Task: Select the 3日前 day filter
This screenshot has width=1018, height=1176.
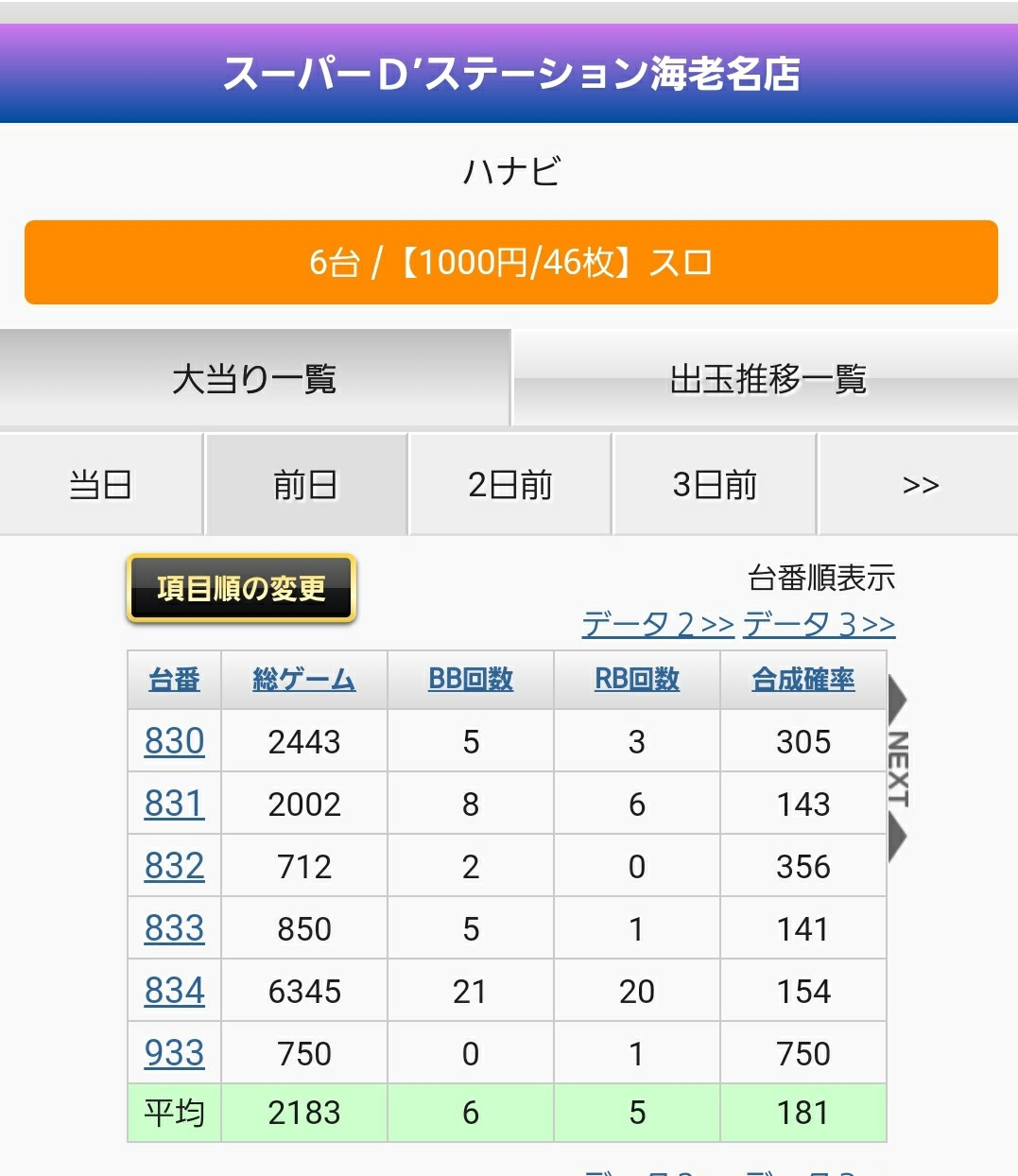Action: (713, 484)
